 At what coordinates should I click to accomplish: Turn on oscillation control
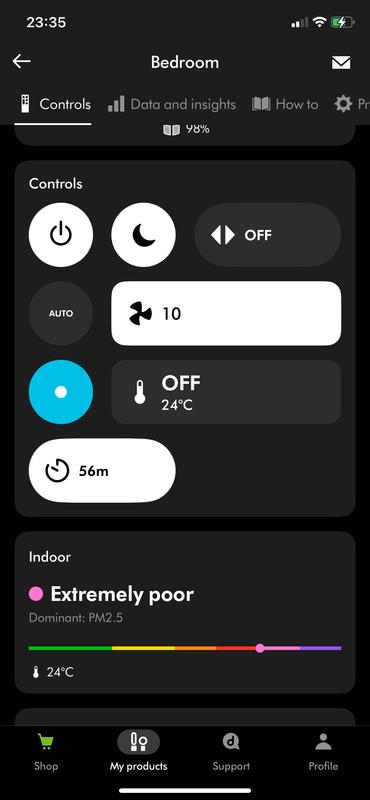point(268,235)
